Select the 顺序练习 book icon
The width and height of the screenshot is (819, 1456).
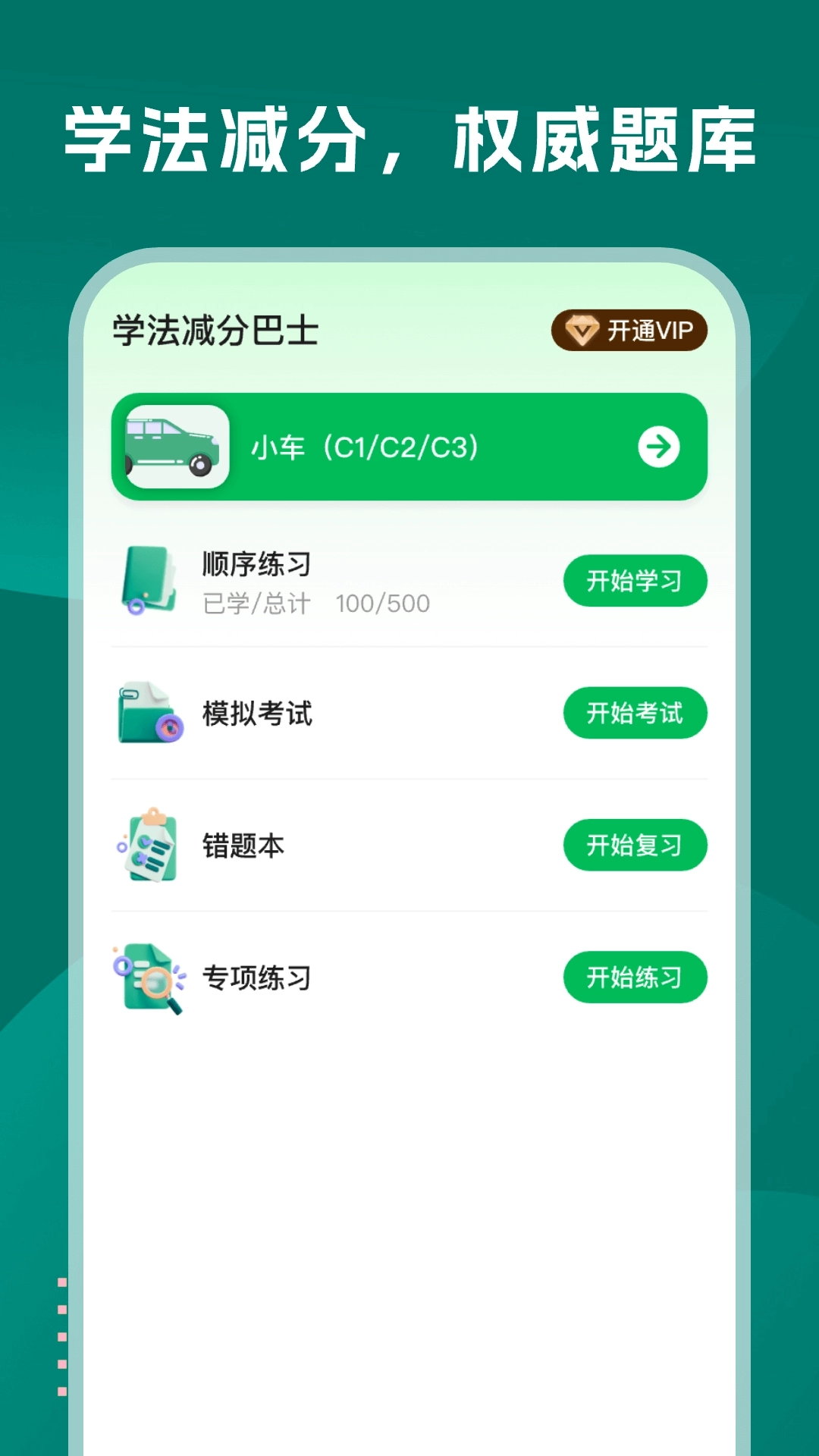pos(147,579)
